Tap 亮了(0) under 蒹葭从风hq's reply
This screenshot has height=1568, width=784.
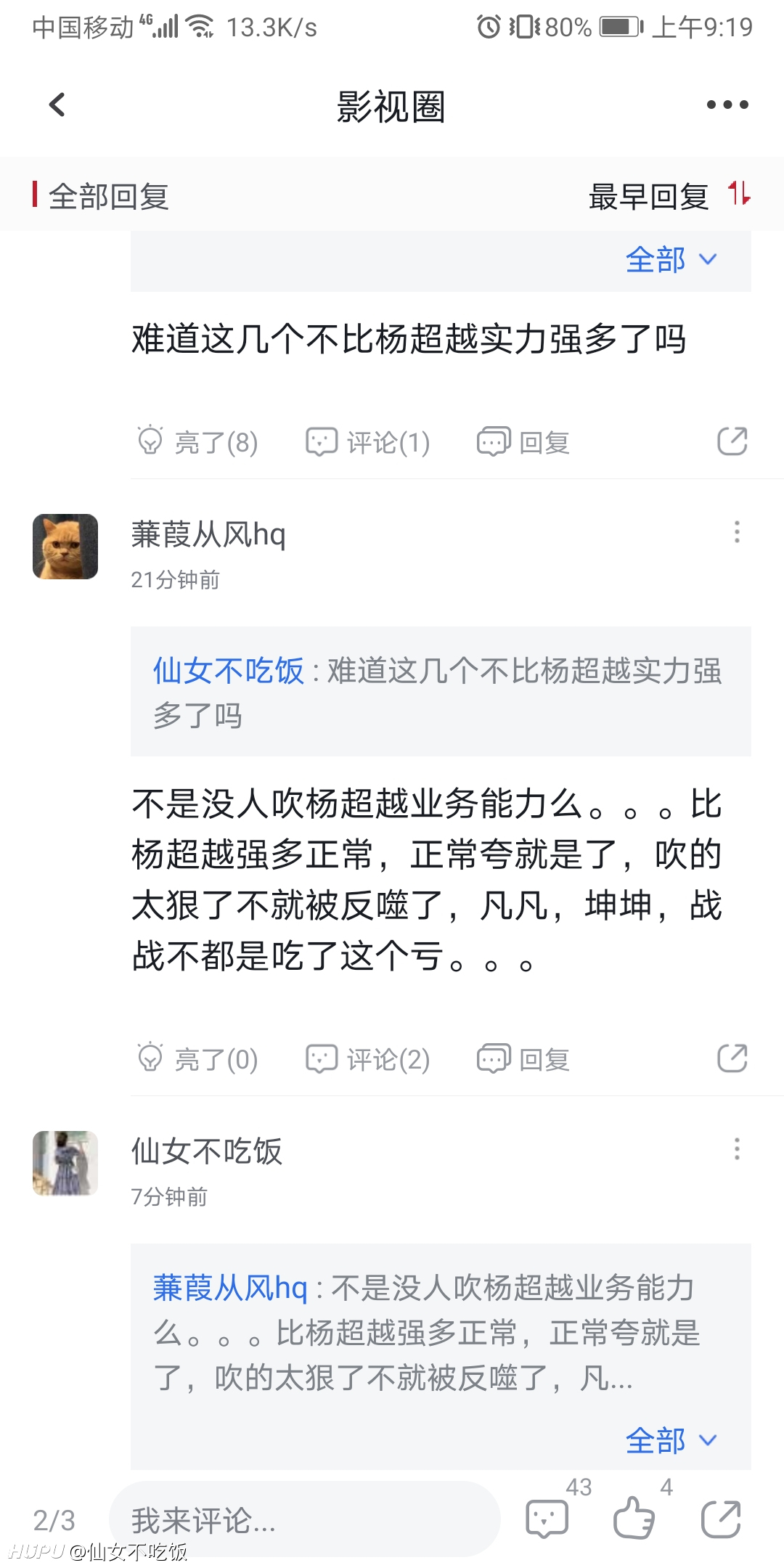(197, 1059)
